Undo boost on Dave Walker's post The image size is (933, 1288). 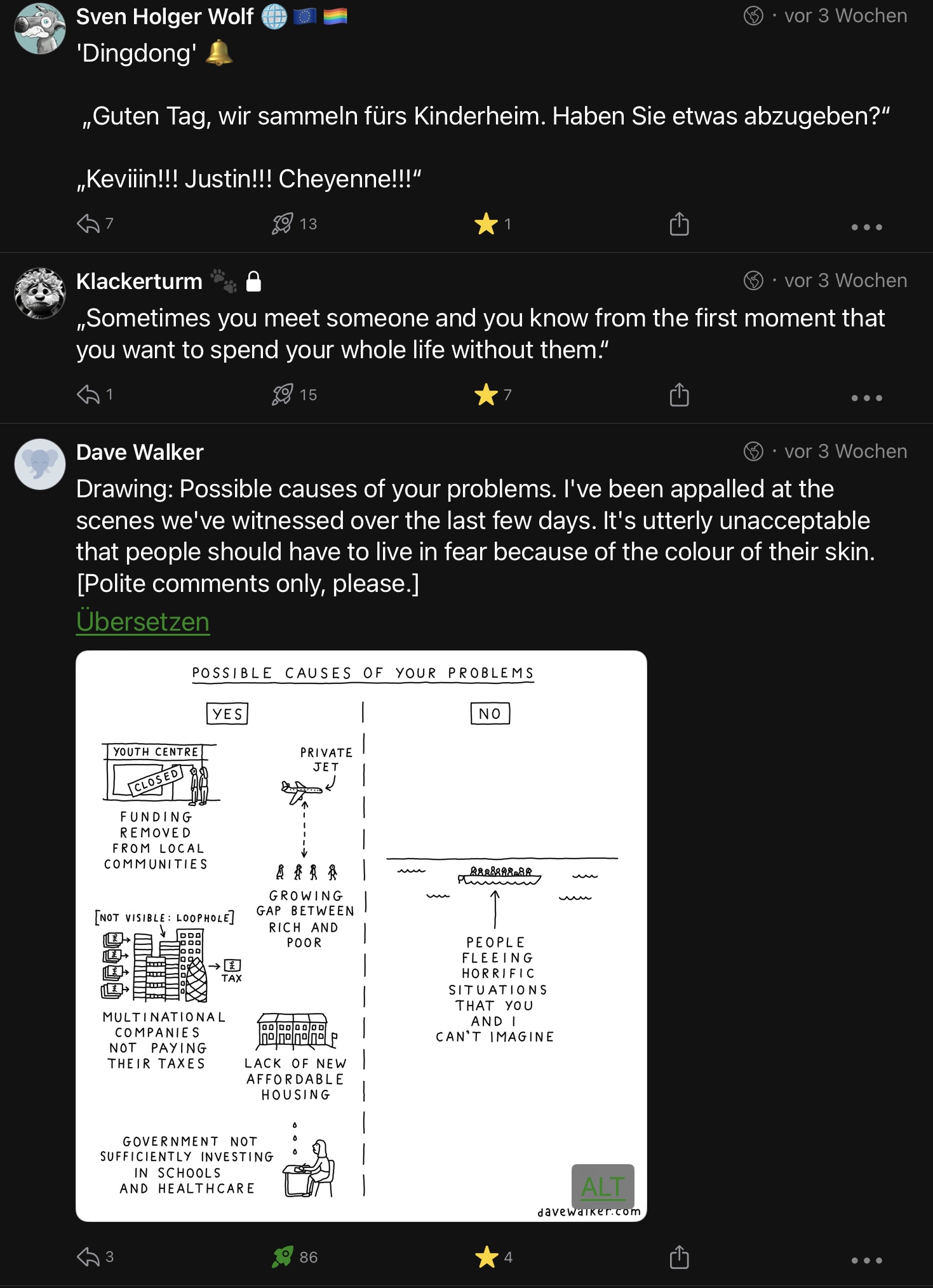click(x=283, y=1256)
